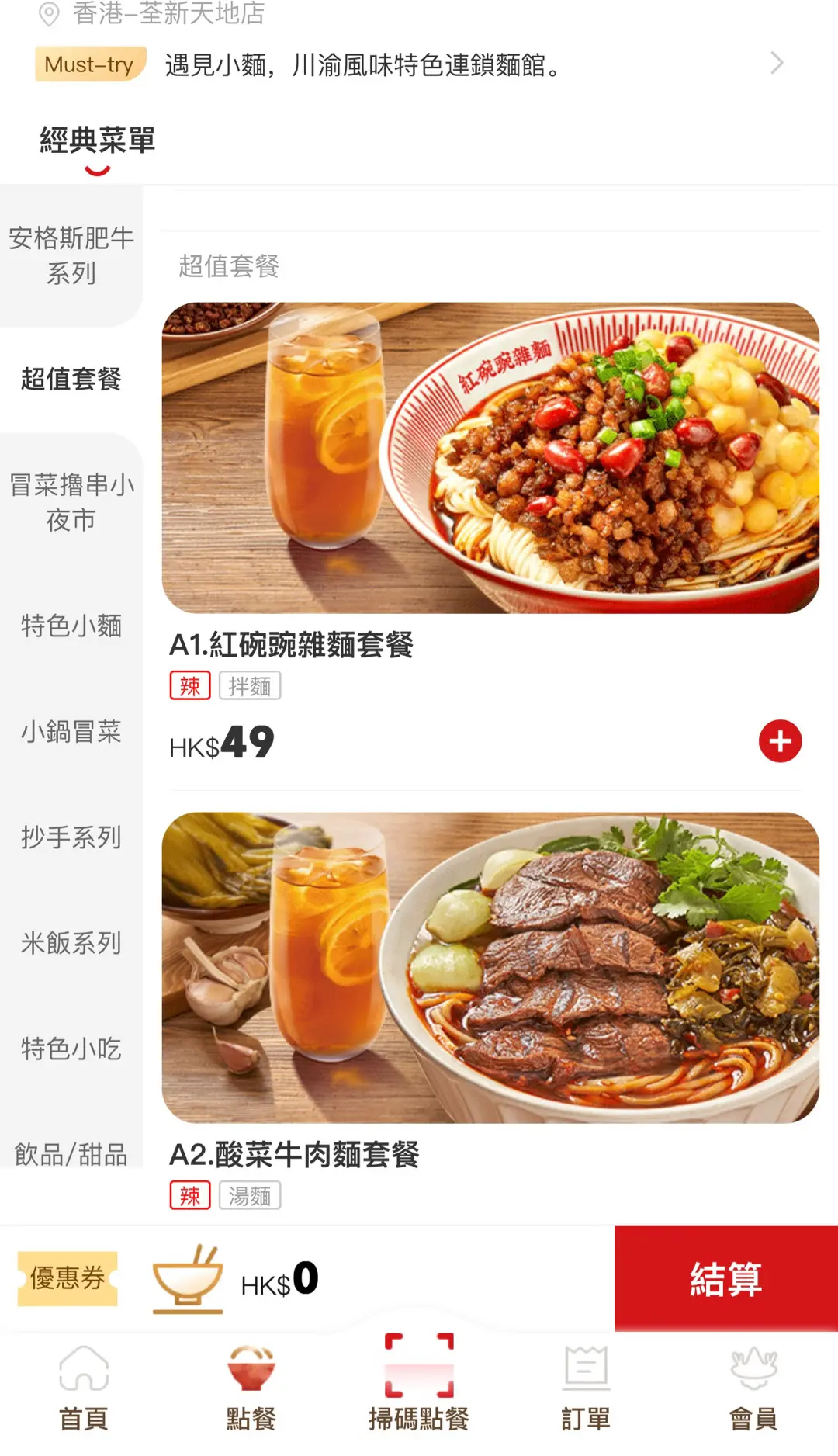This screenshot has width=838, height=1456.
Task: Browse the 抄手系列 category
Action: [x=71, y=837]
